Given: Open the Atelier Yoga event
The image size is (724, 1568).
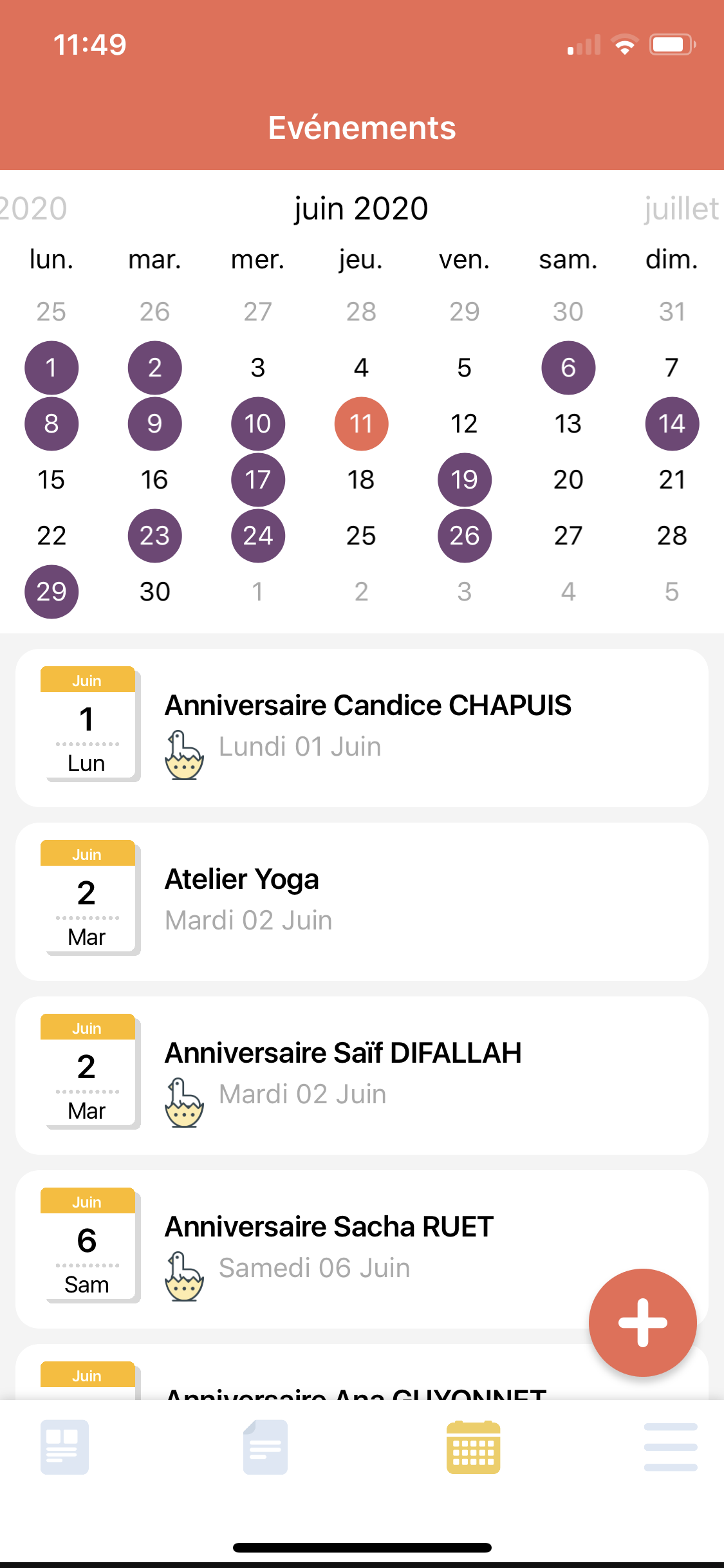Looking at the screenshot, I should 362,901.
